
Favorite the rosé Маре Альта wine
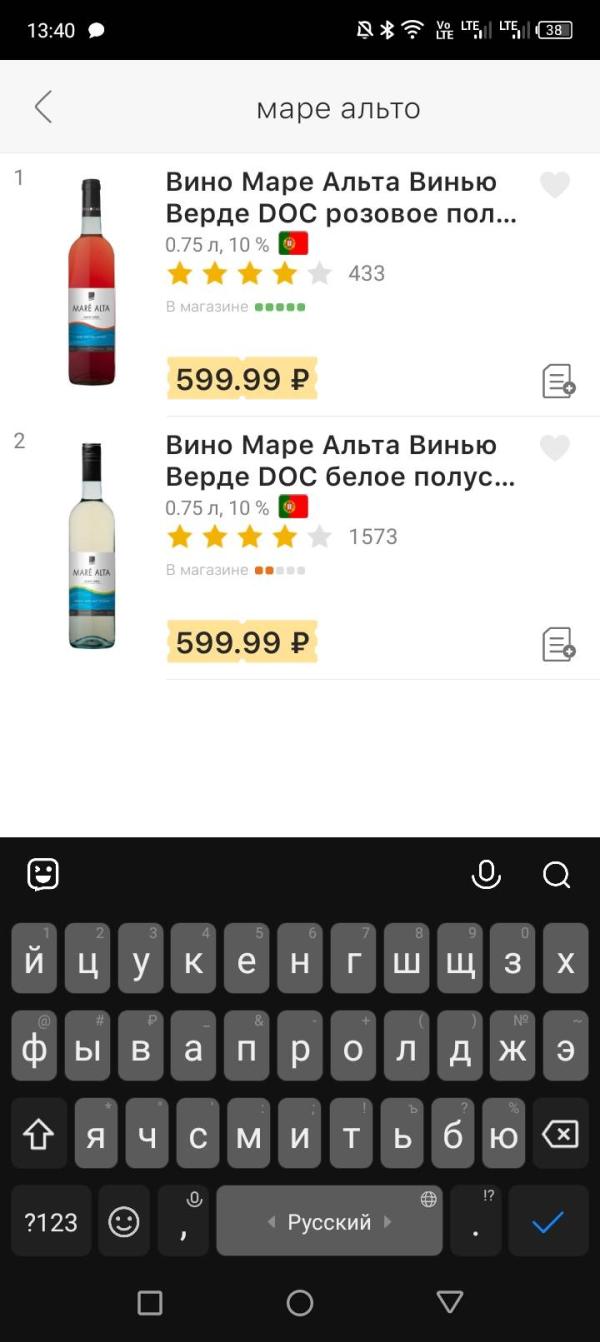coord(554,184)
